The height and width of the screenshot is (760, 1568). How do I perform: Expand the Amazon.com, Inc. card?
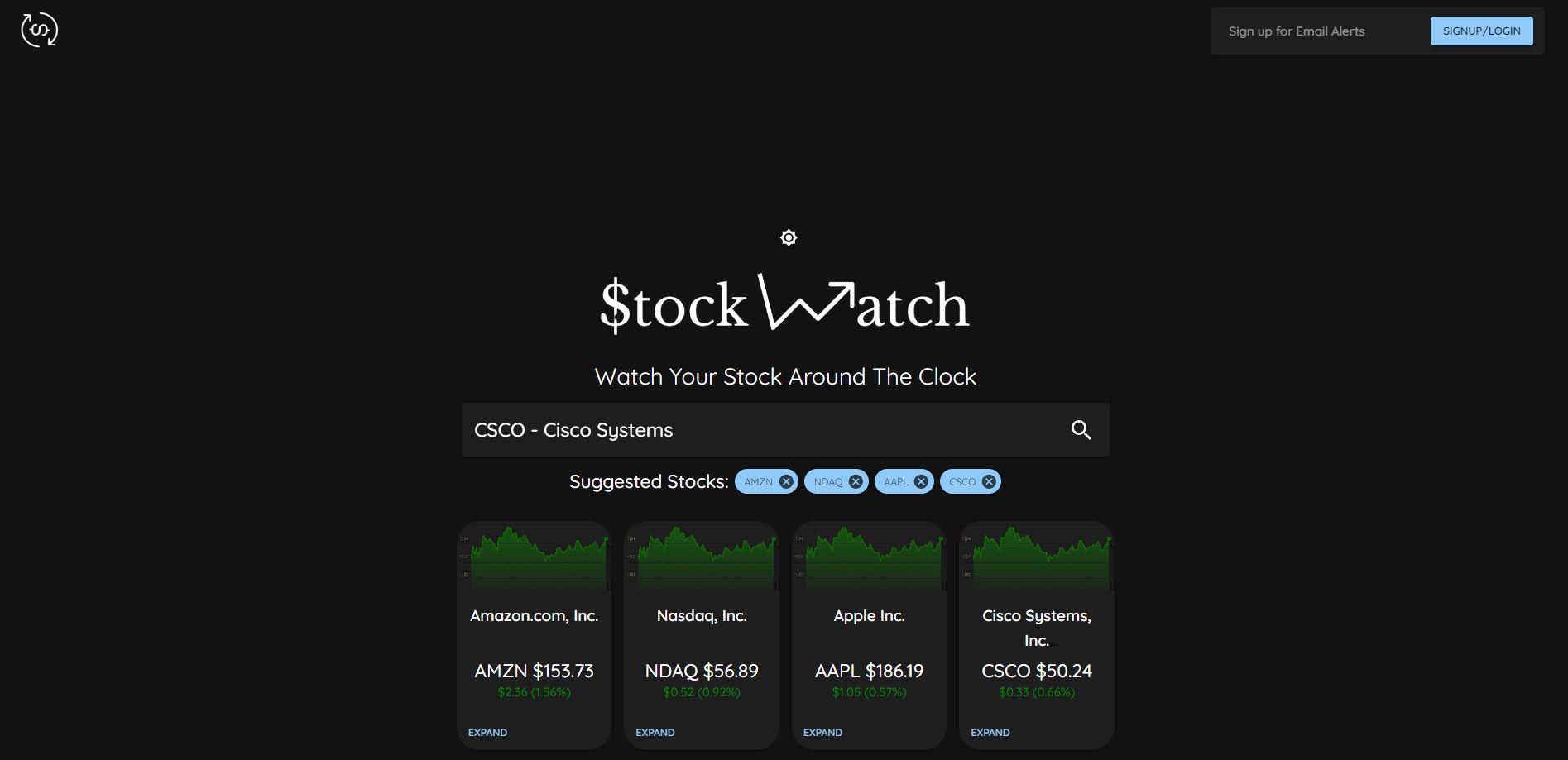click(487, 733)
